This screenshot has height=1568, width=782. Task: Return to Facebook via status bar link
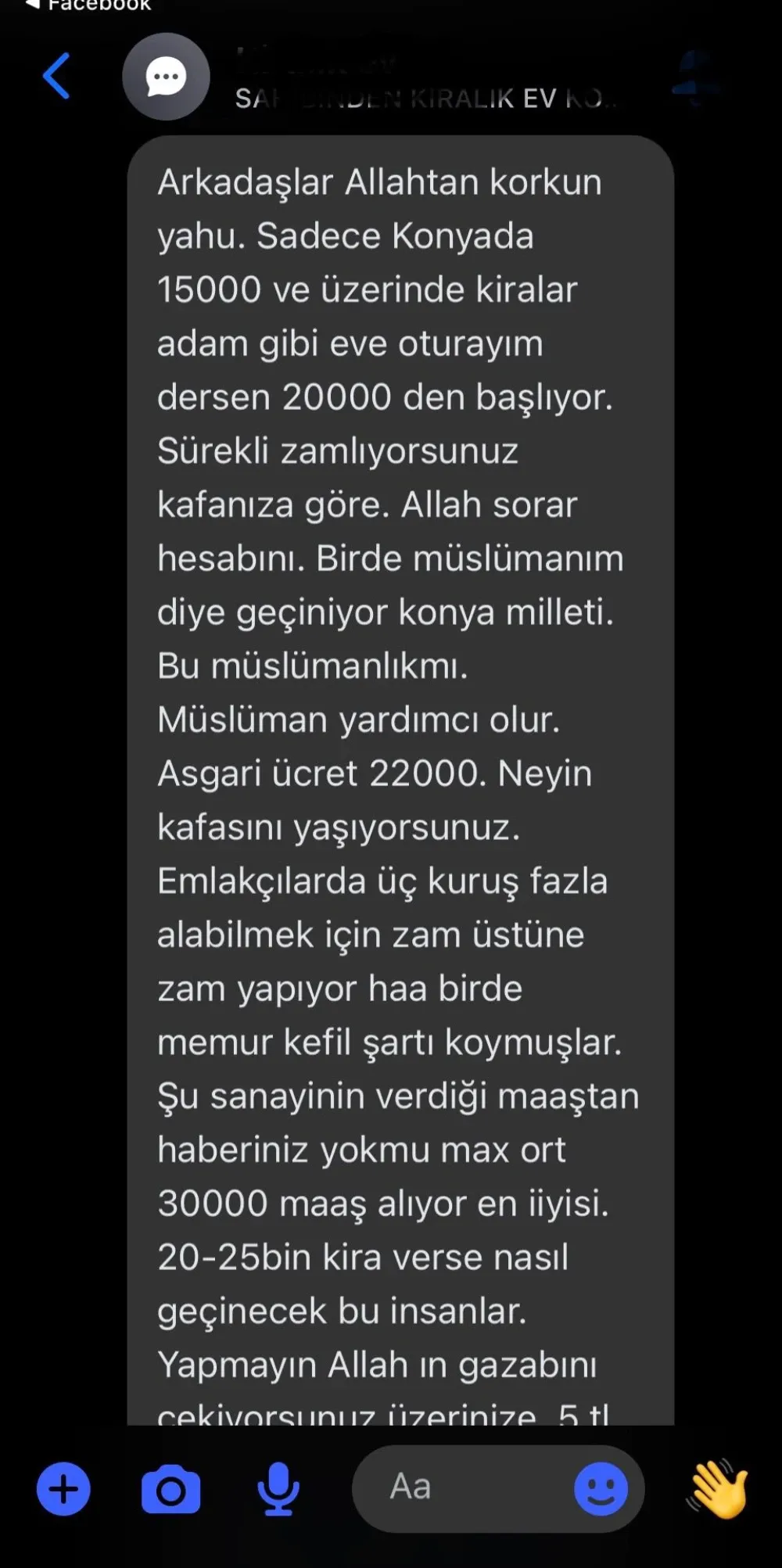point(90,5)
